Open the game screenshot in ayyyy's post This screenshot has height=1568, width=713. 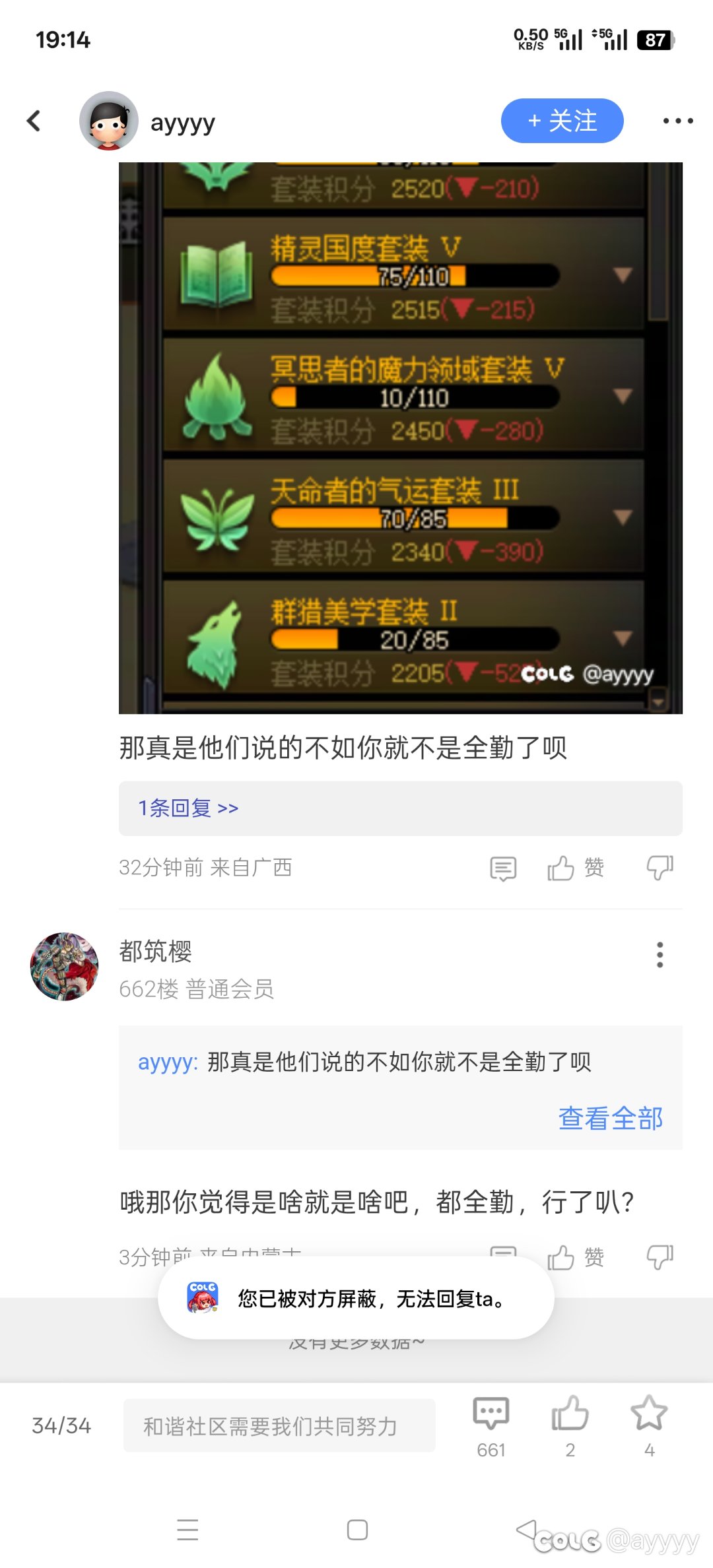tap(401, 438)
